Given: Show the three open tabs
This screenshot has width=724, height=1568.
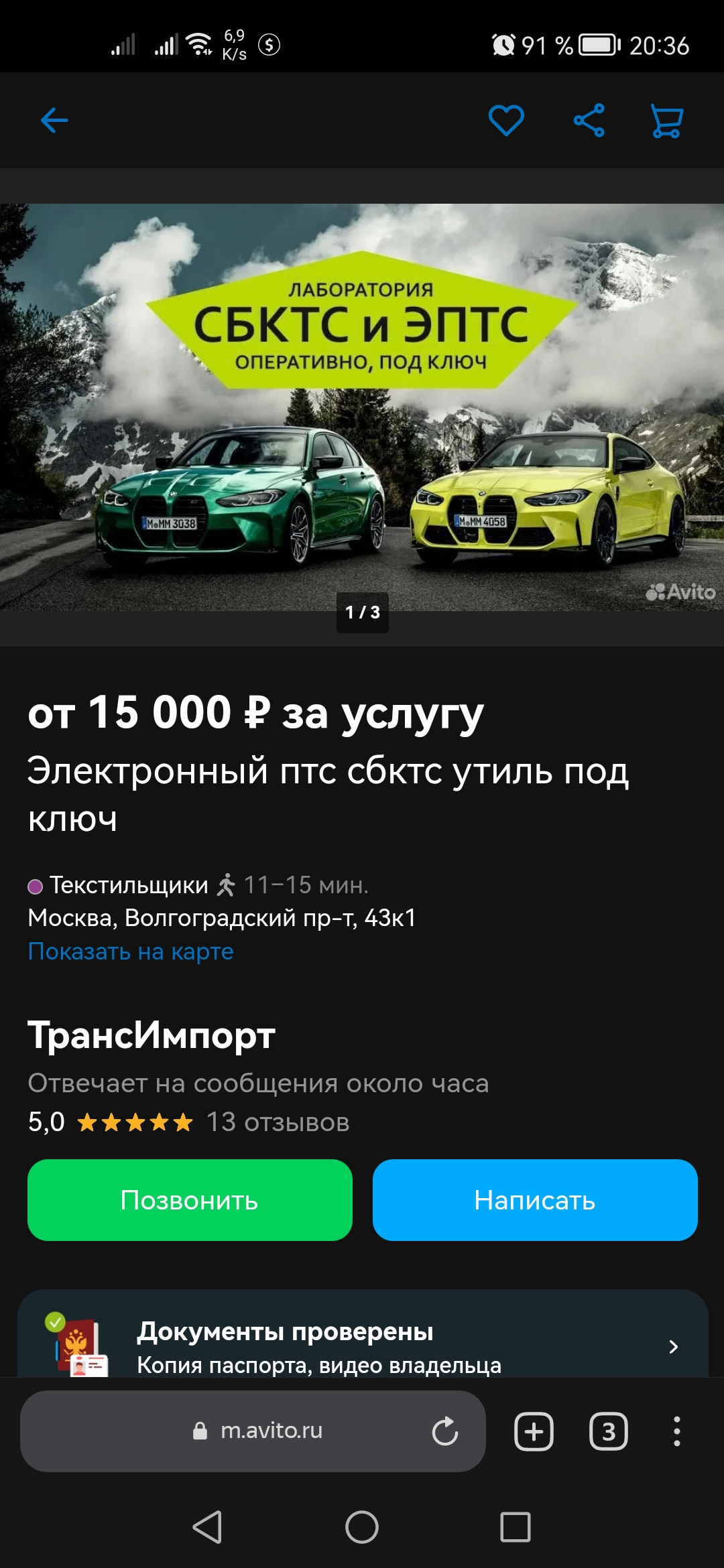Looking at the screenshot, I should [608, 1431].
